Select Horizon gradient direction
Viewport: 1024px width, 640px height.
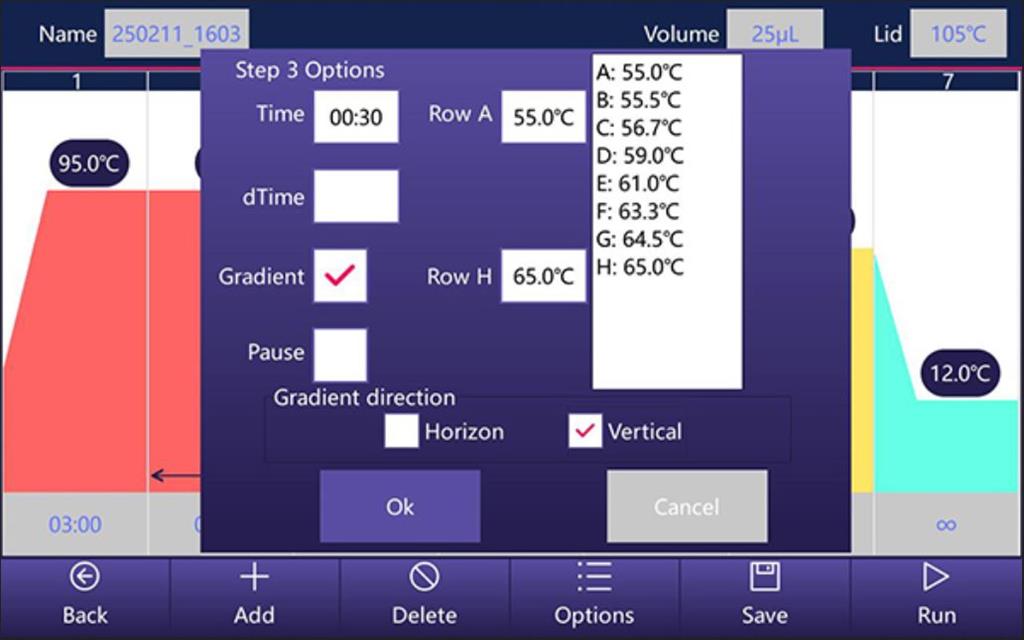(402, 432)
